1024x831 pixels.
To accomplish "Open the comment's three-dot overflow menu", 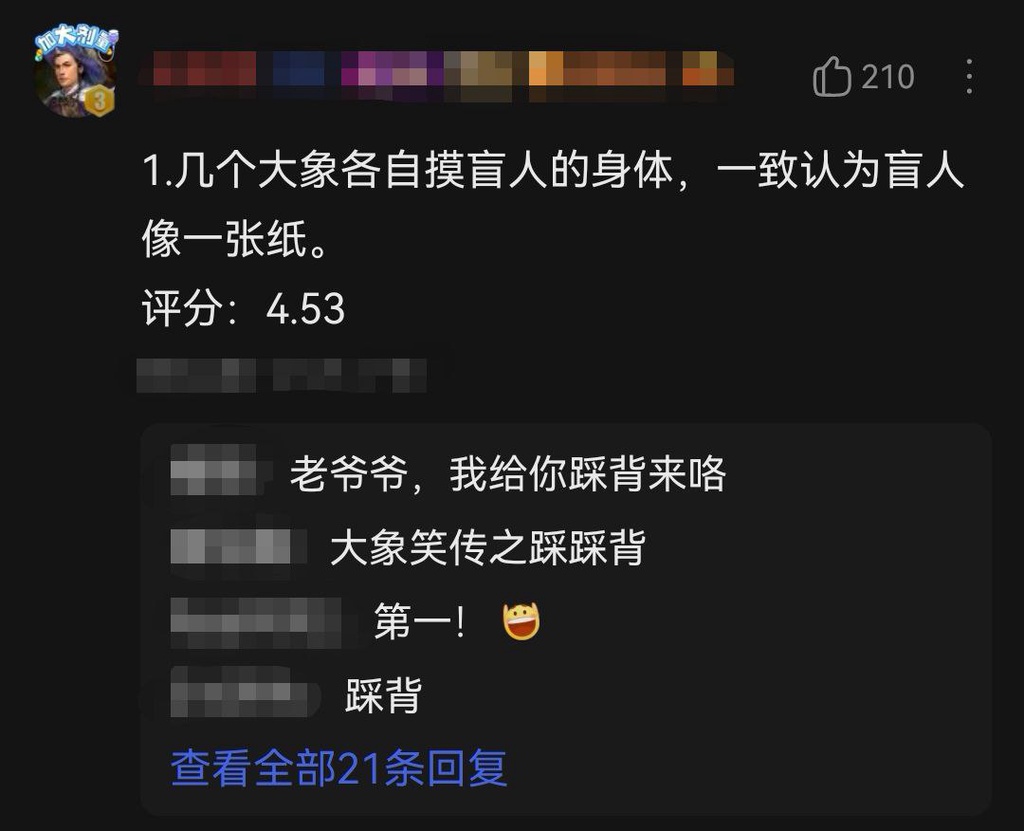I will (968, 77).
